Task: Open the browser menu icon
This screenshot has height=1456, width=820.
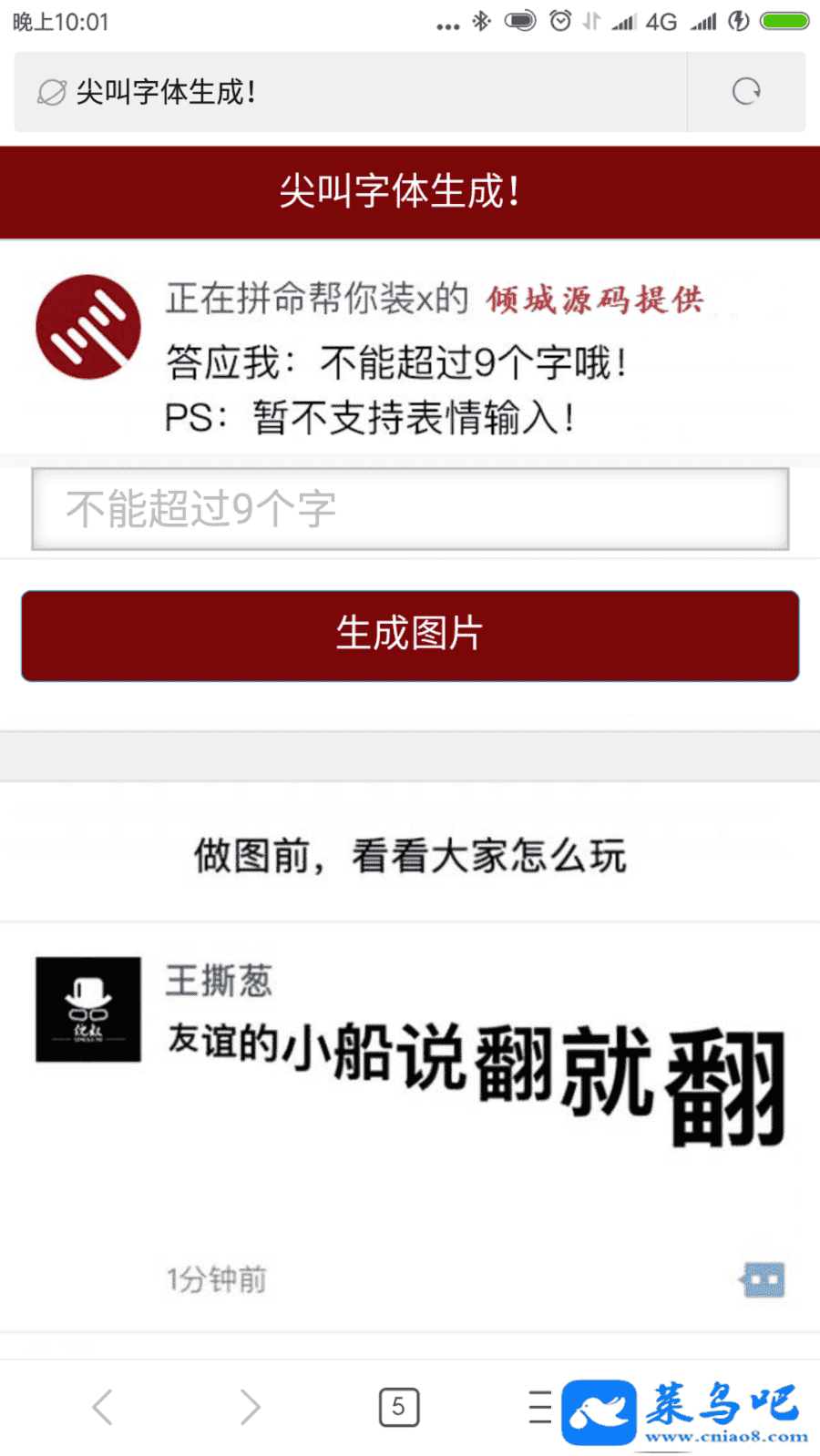Action: [540, 1407]
